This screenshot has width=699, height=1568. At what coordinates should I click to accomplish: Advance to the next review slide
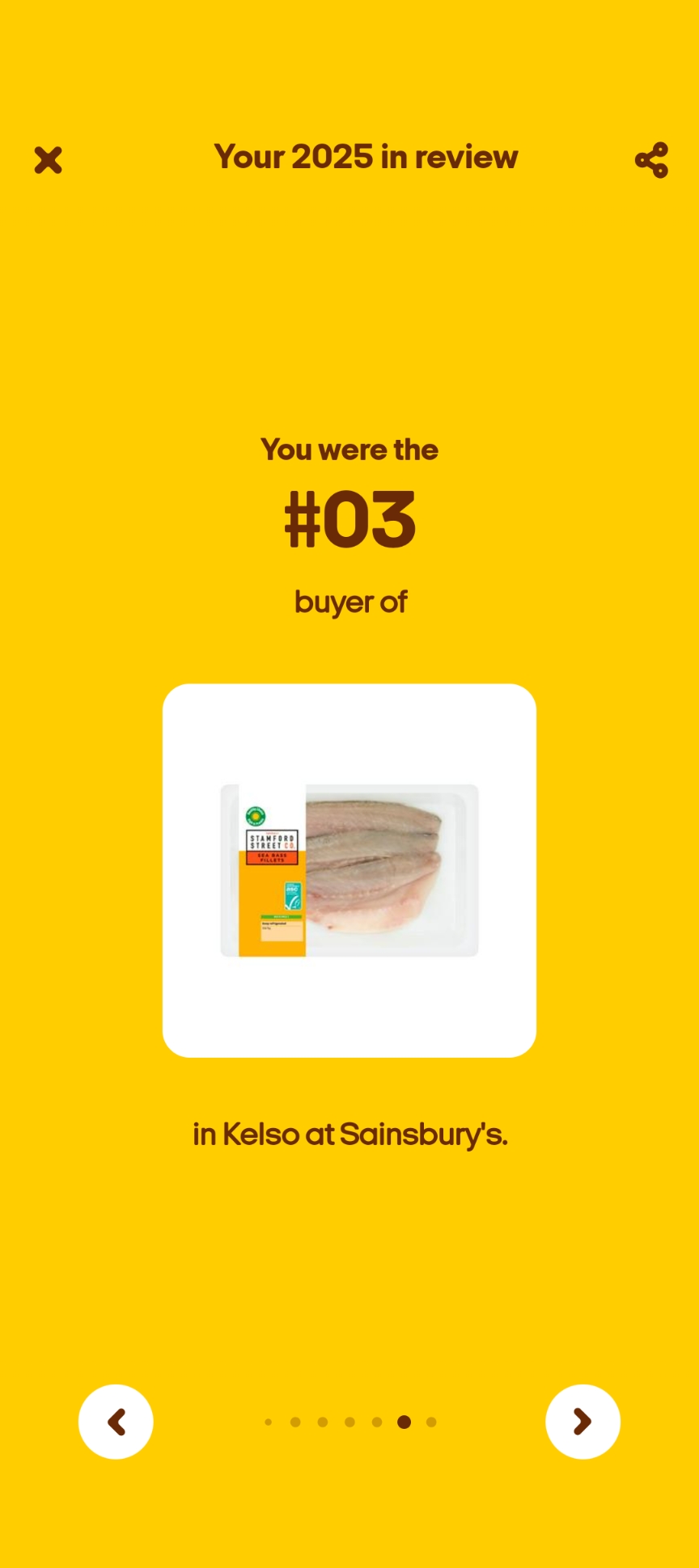point(582,1421)
